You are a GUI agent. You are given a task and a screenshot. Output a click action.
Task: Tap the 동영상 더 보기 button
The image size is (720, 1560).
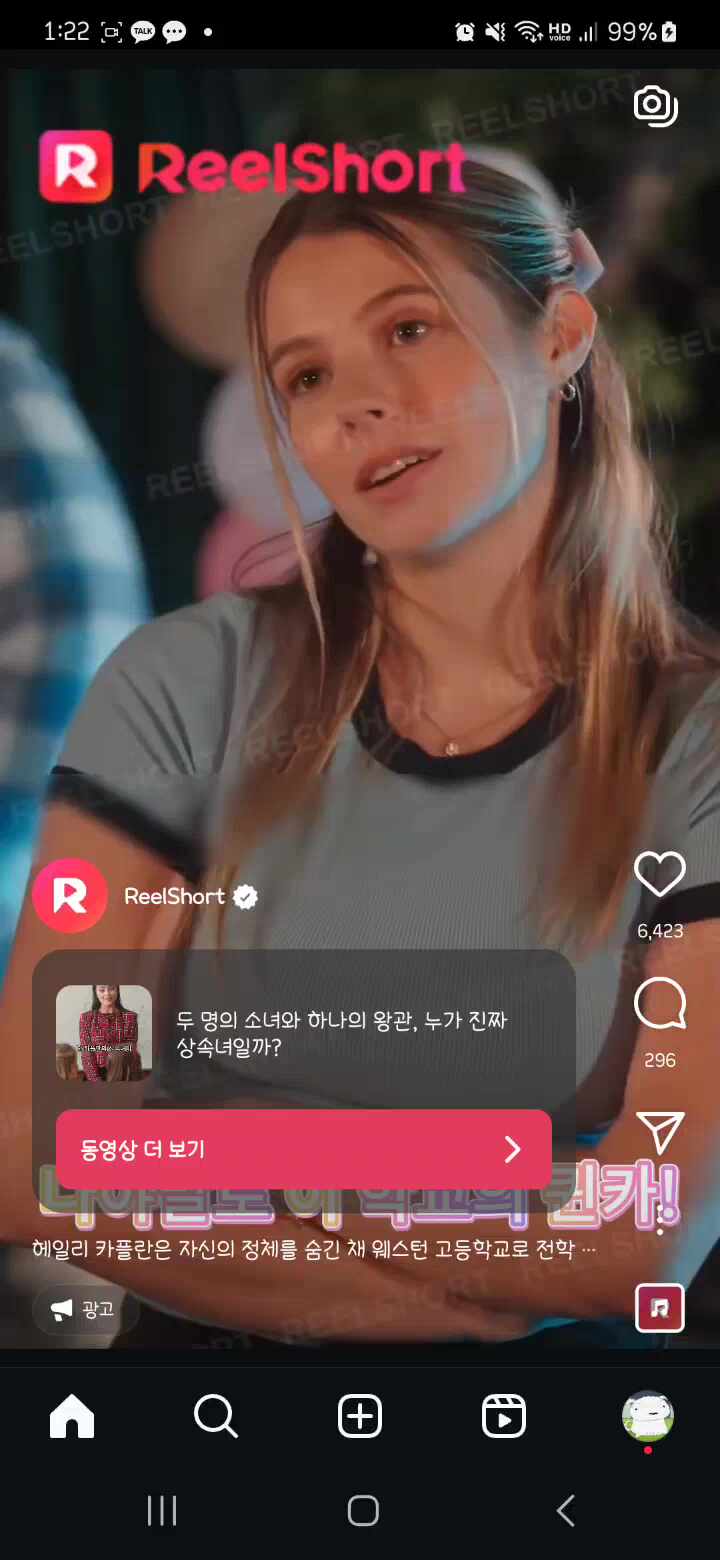(x=303, y=1149)
